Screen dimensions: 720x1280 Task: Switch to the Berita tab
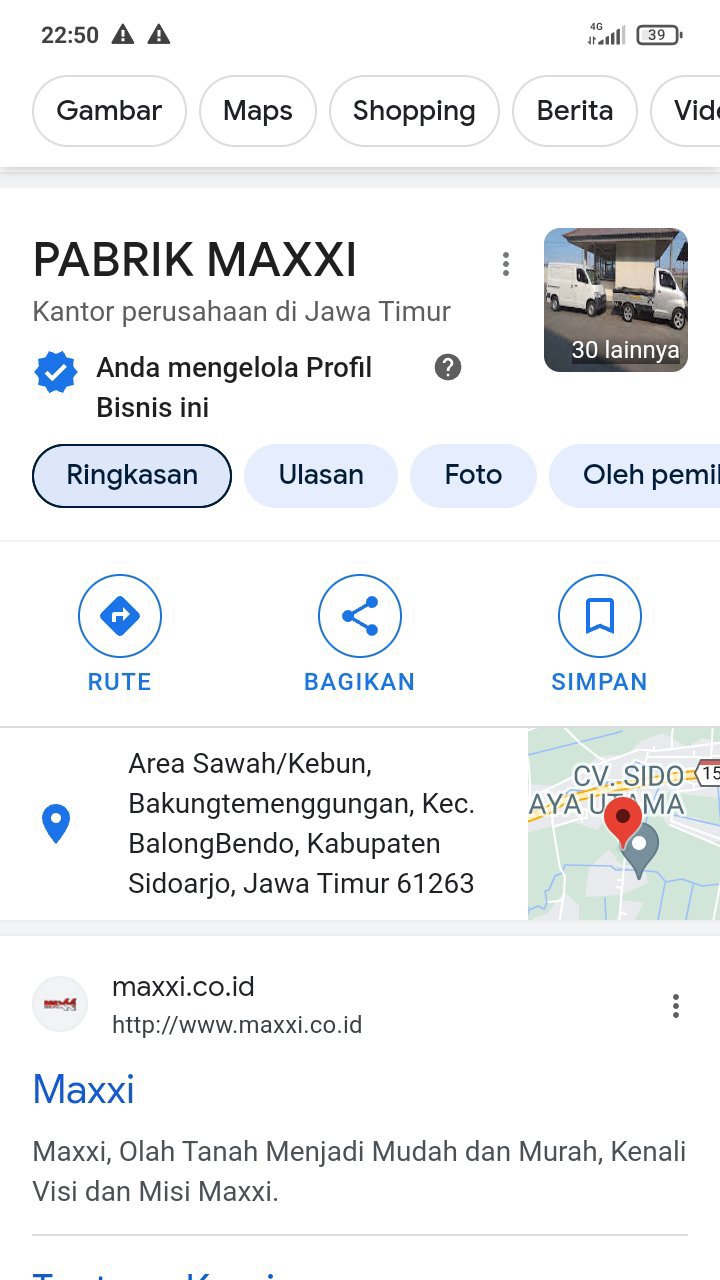click(575, 111)
